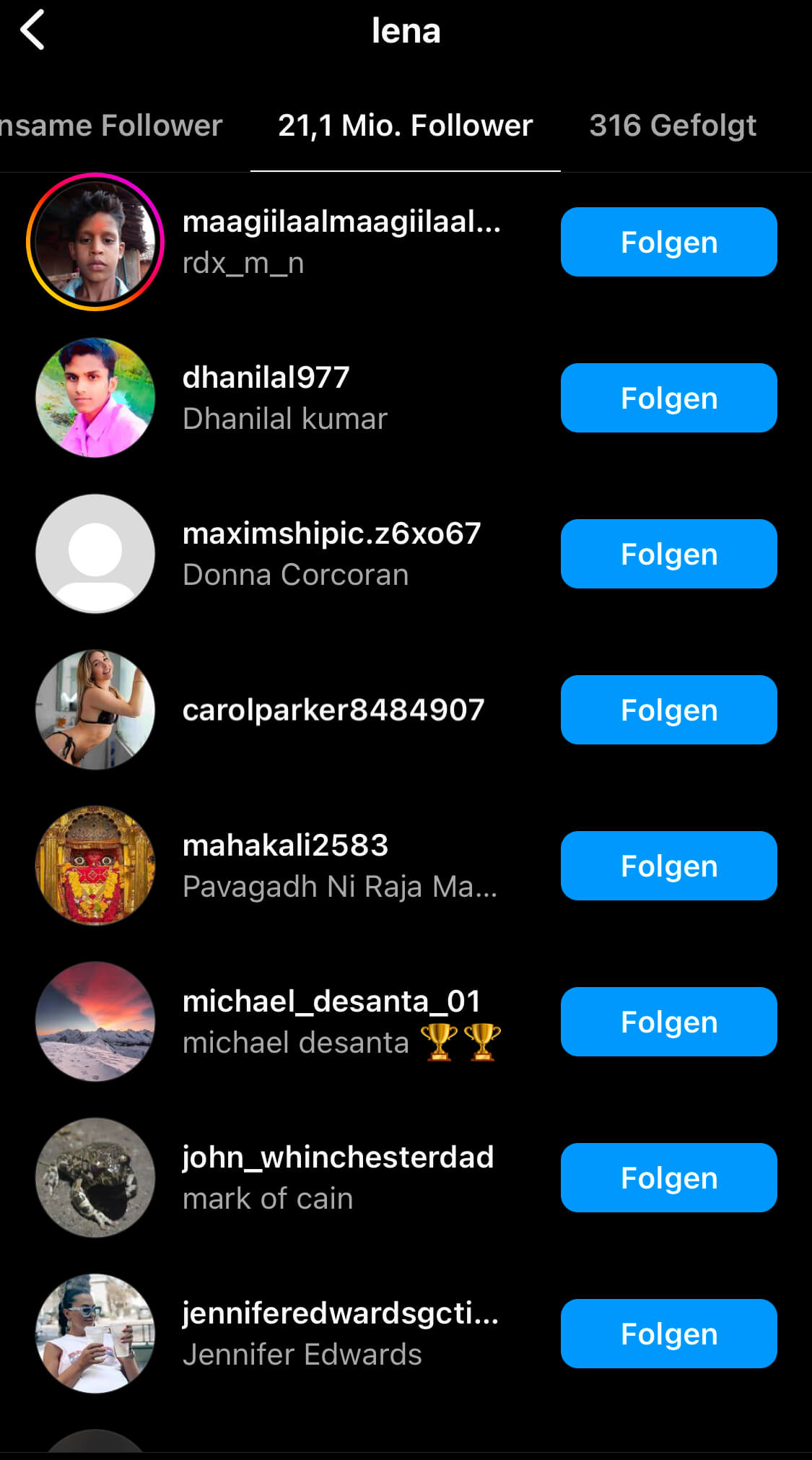Open the Gemeinsame Follower tab
The height and width of the screenshot is (1460, 812).
pos(110,126)
